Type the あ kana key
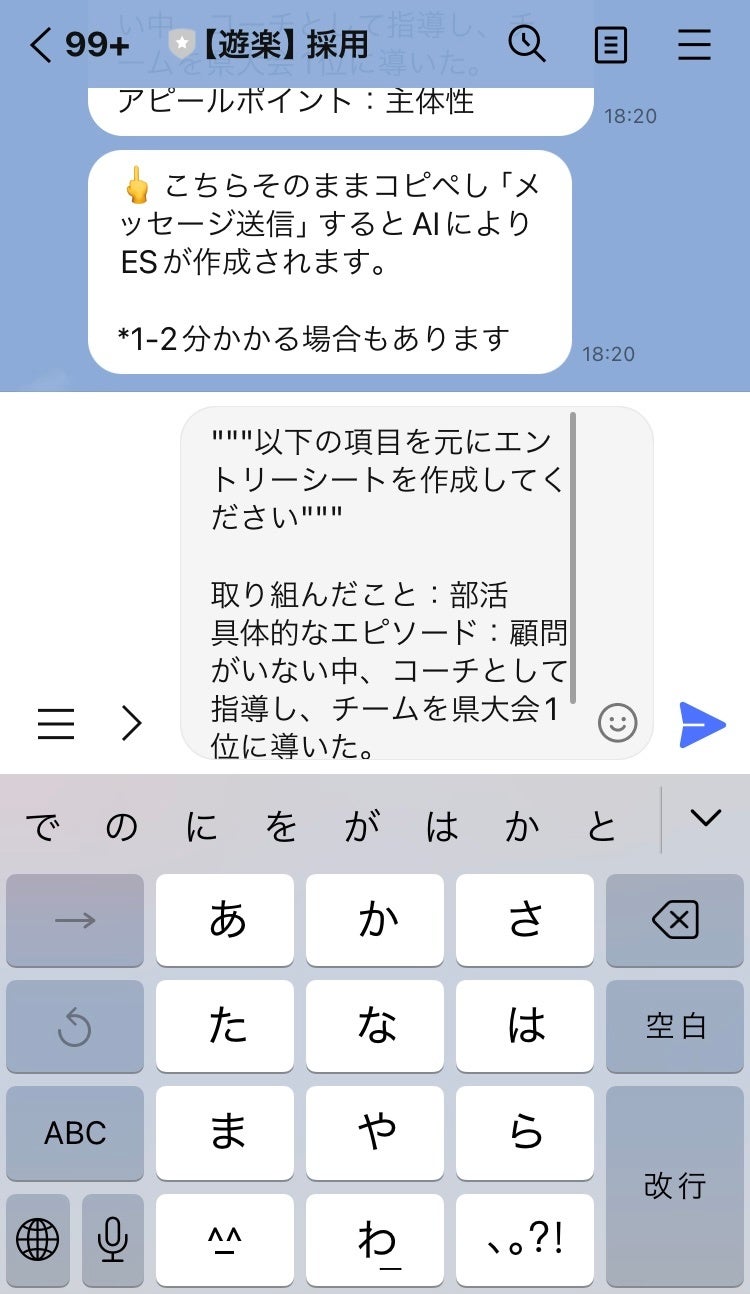The image size is (750, 1294). click(x=225, y=920)
